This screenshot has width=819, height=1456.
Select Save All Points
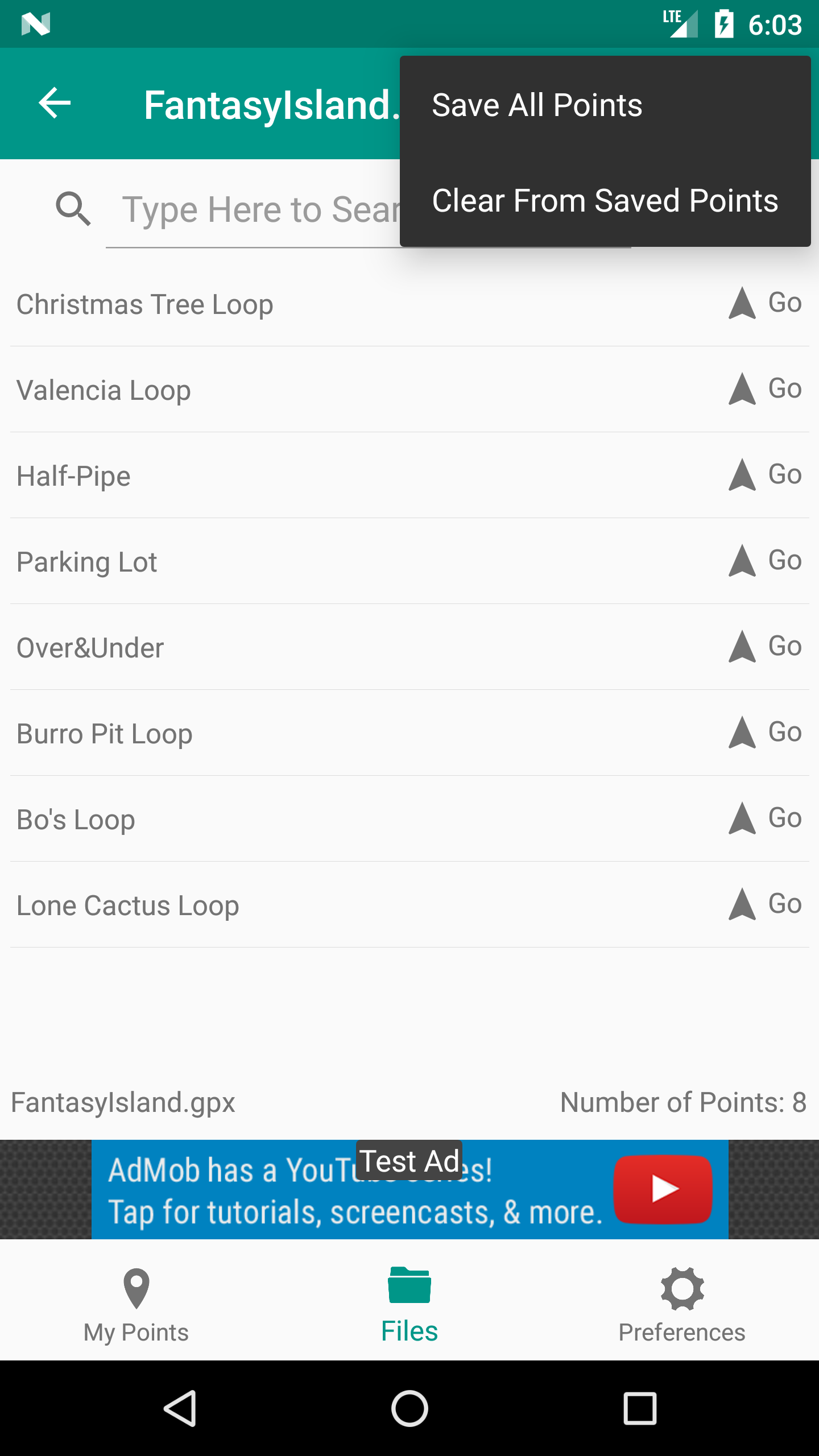click(605, 105)
